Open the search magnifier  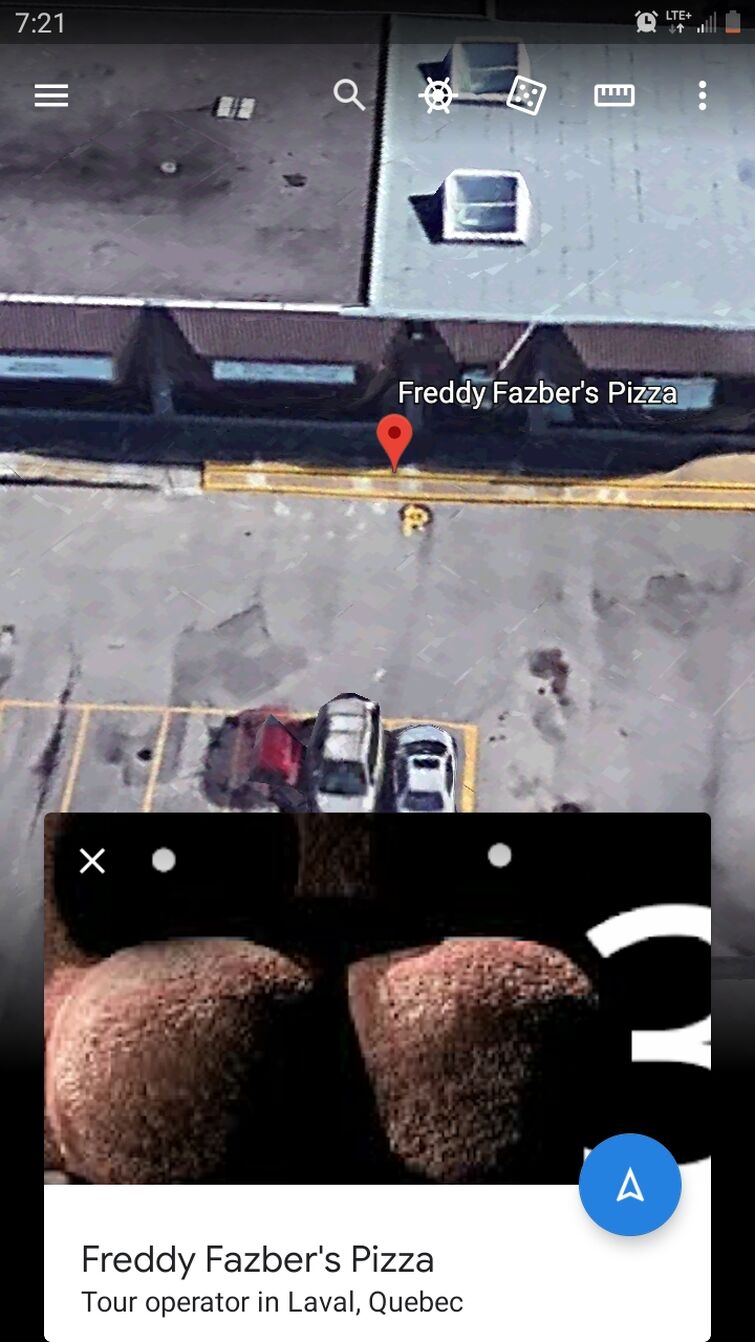click(x=349, y=96)
